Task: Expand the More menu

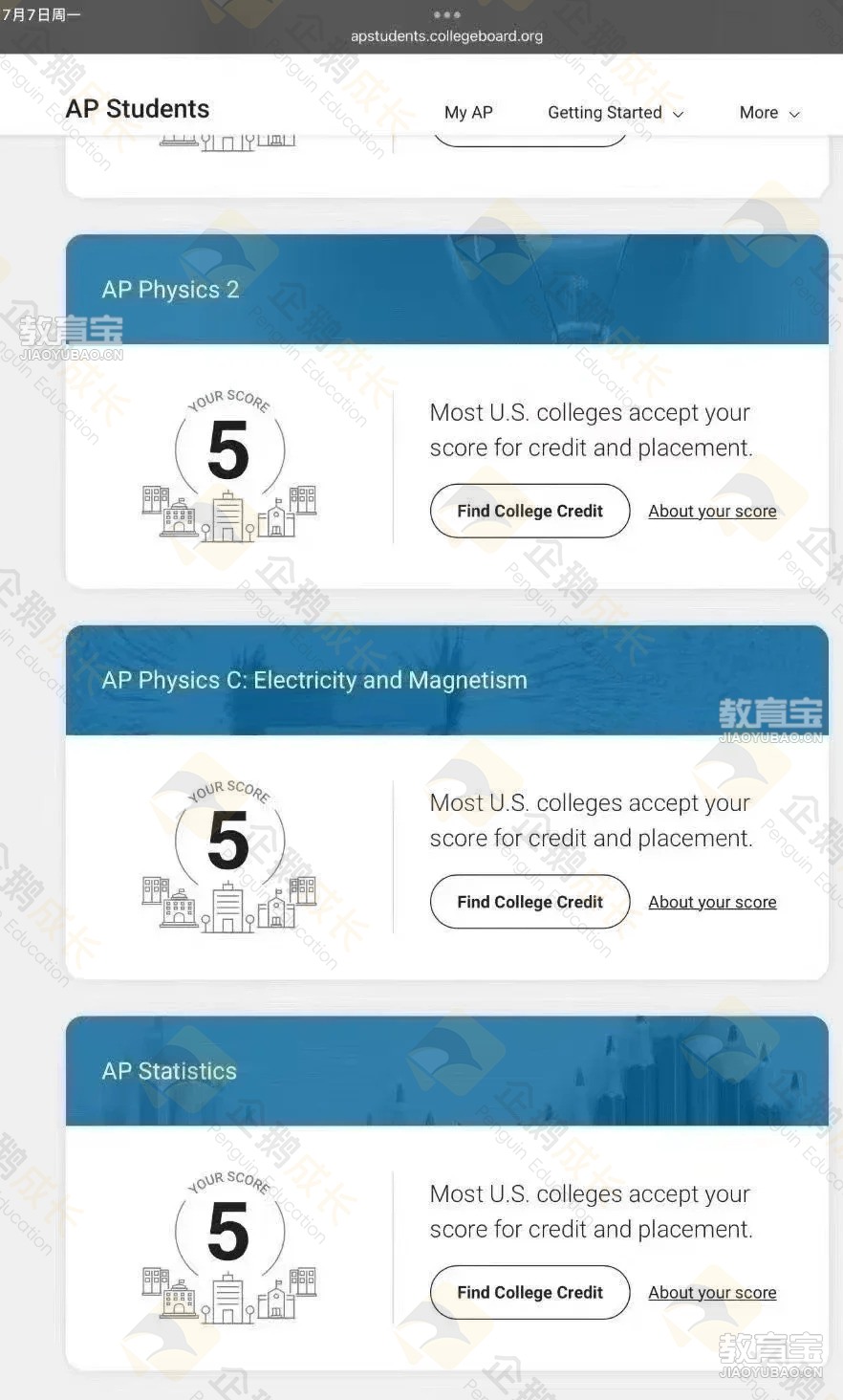Action: tap(768, 112)
